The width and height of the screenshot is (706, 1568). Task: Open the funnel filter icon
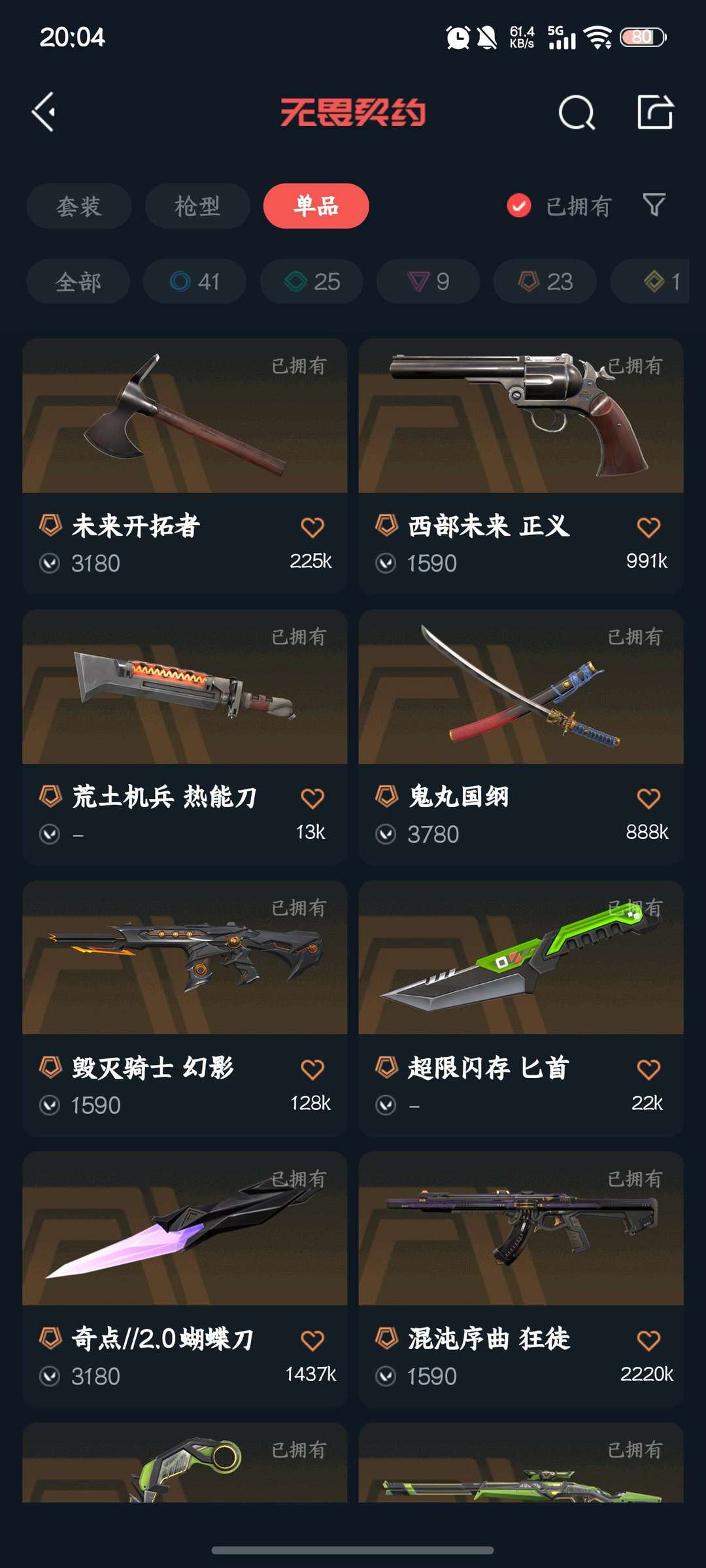point(654,205)
